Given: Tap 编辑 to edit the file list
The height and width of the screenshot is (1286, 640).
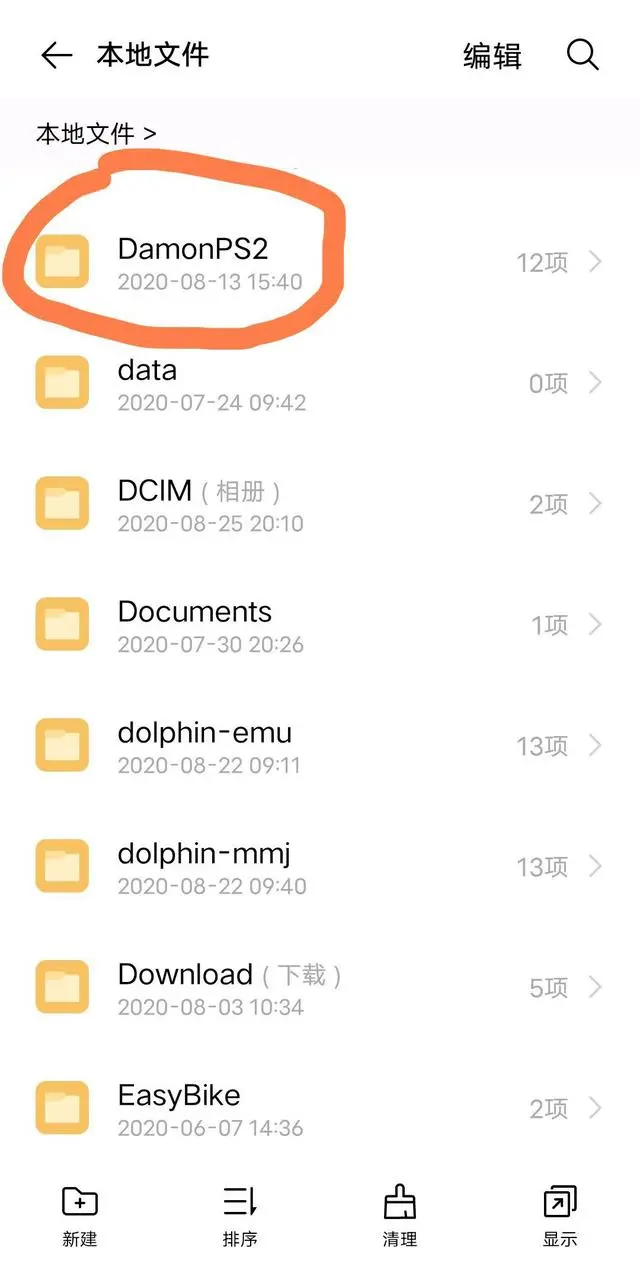Looking at the screenshot, I should click(x=492, y=55).
